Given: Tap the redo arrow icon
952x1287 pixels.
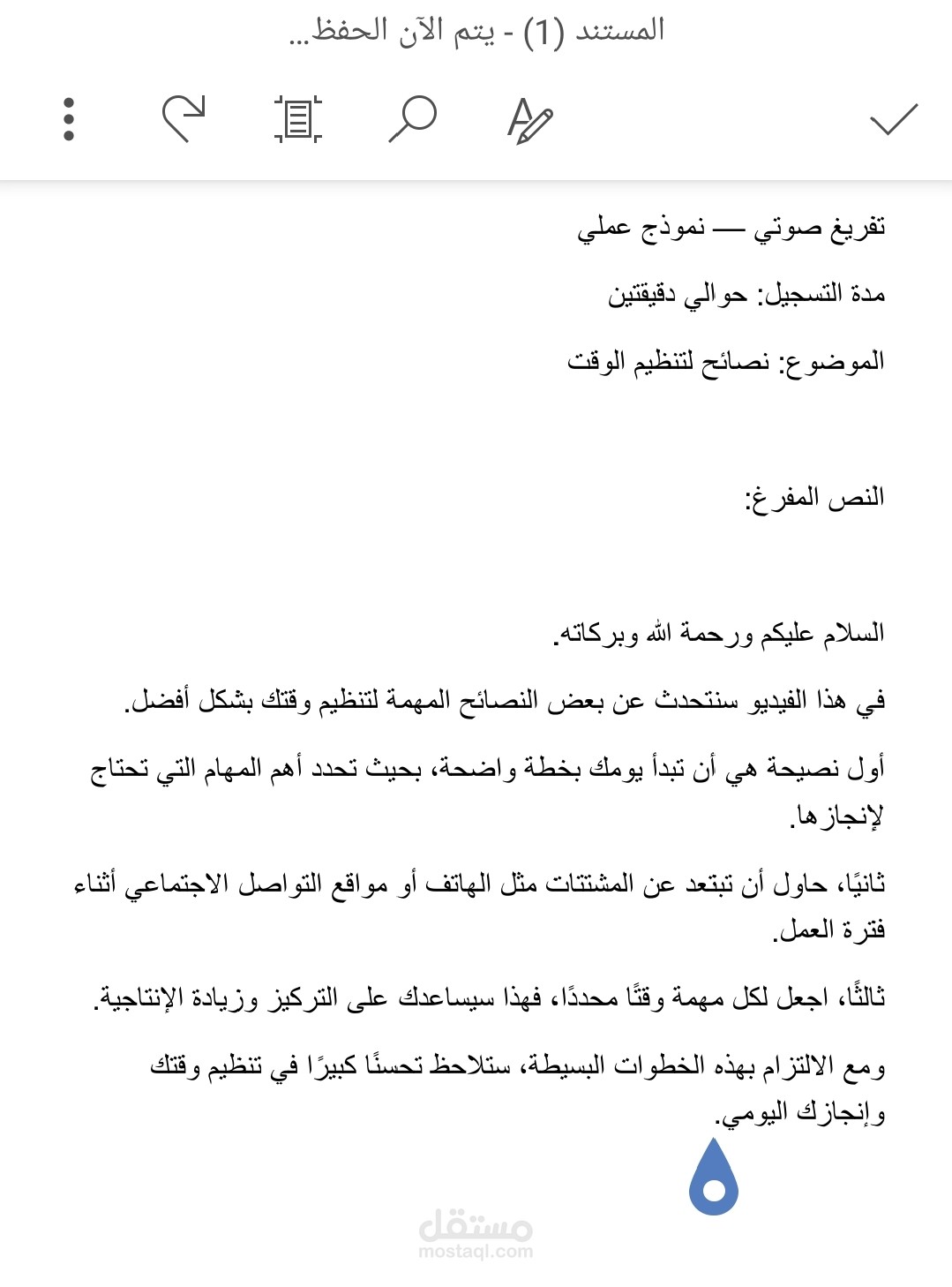Looking at the screenshot, I should [x=184, y=119].
